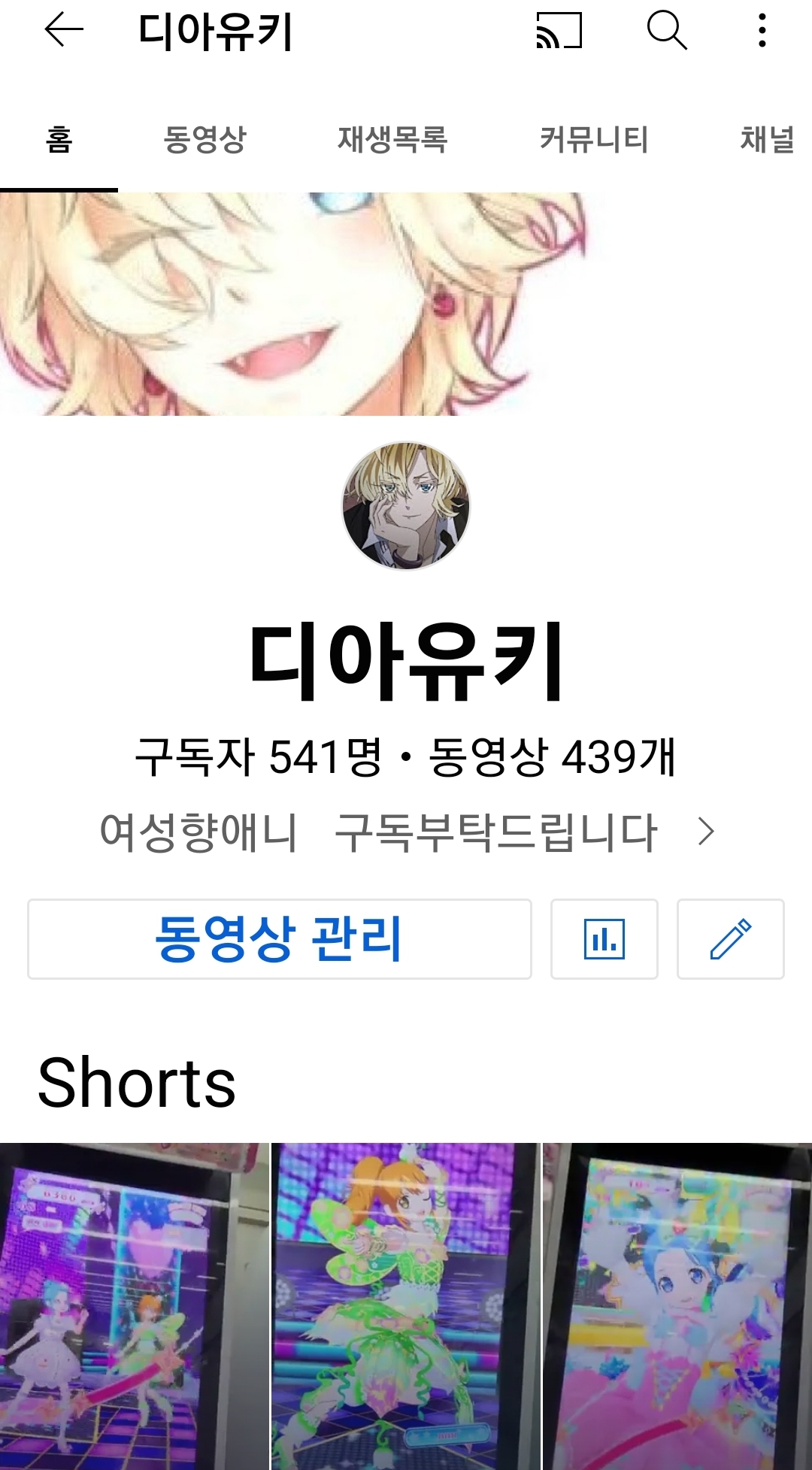812x1470 pixels.
Task: Open the three-dot overflow menu
Action: (762, 31)
